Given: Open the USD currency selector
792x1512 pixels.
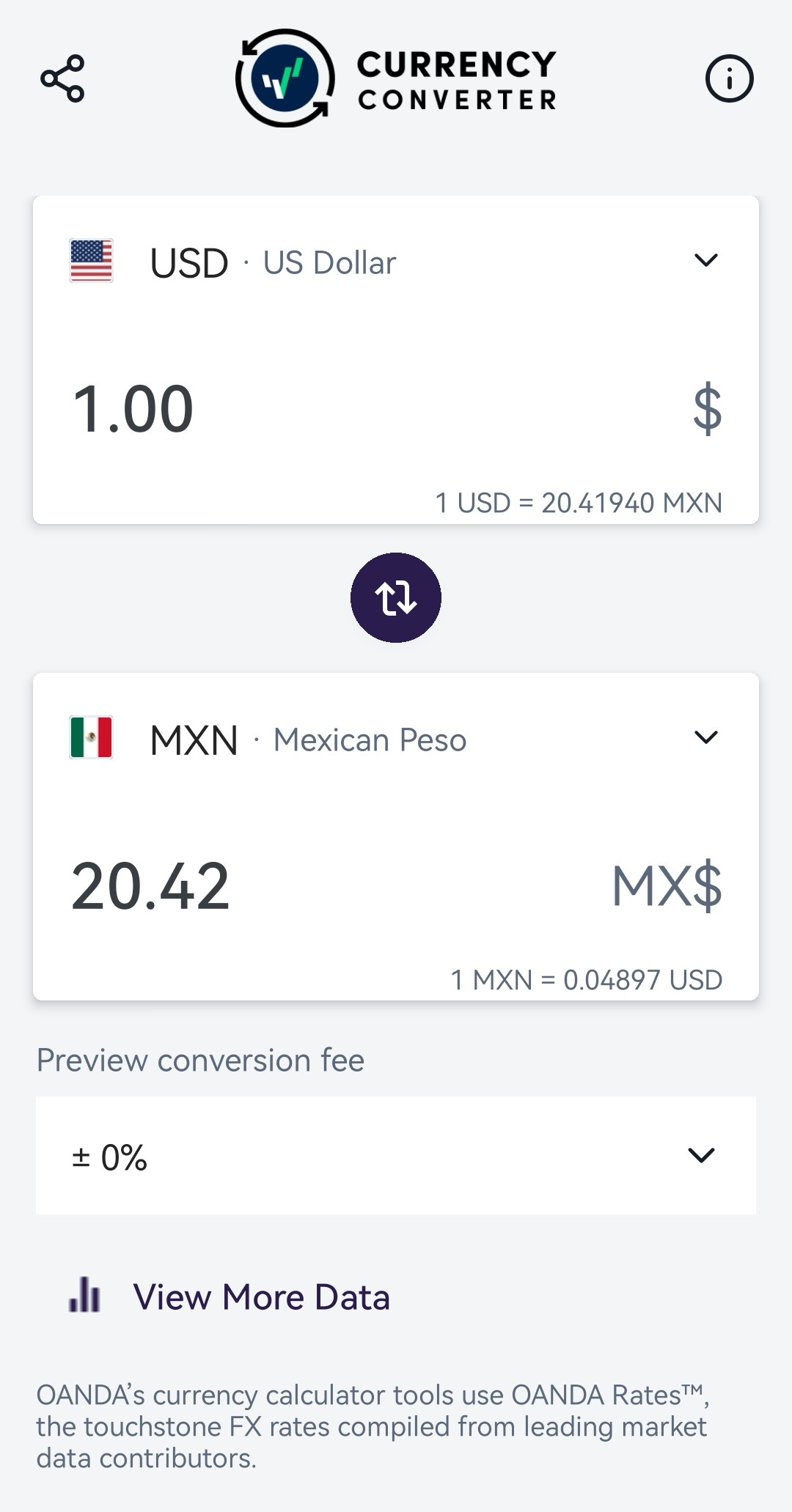Looking at the screenshot, I should [x=395, y=262].
